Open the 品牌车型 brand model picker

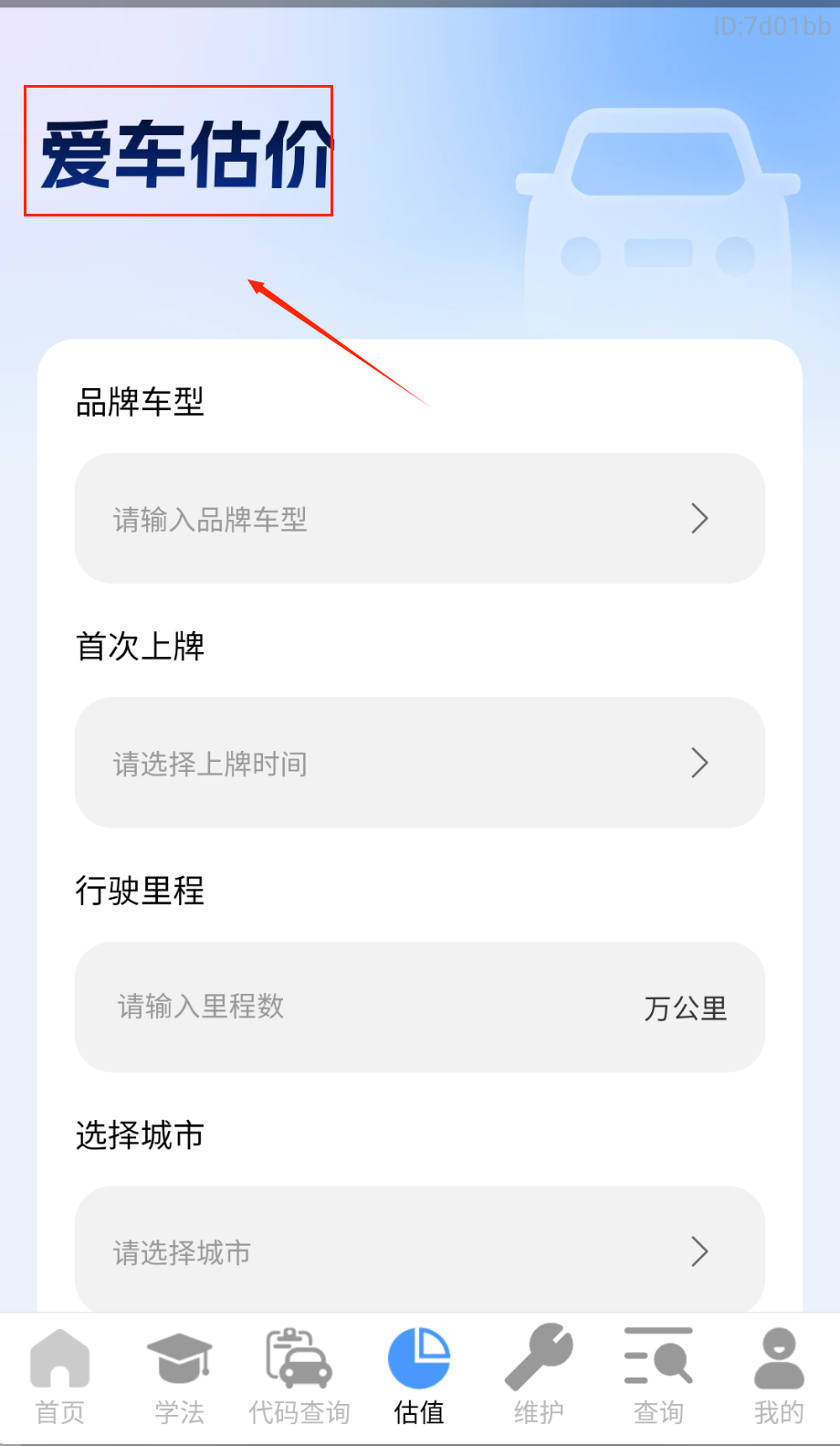click(x=419, y=518)
